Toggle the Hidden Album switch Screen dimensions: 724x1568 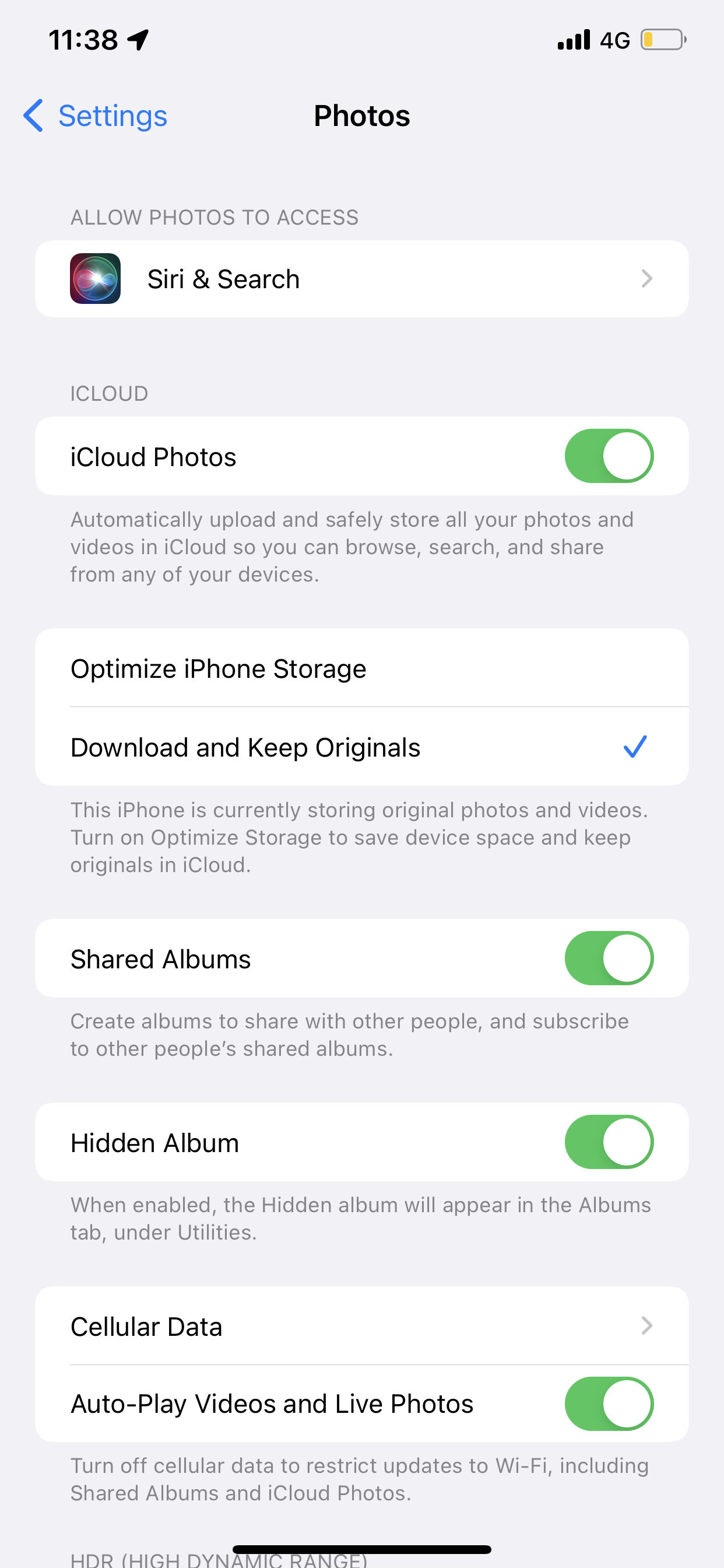pyautogui.click(x=609, y=1142)
